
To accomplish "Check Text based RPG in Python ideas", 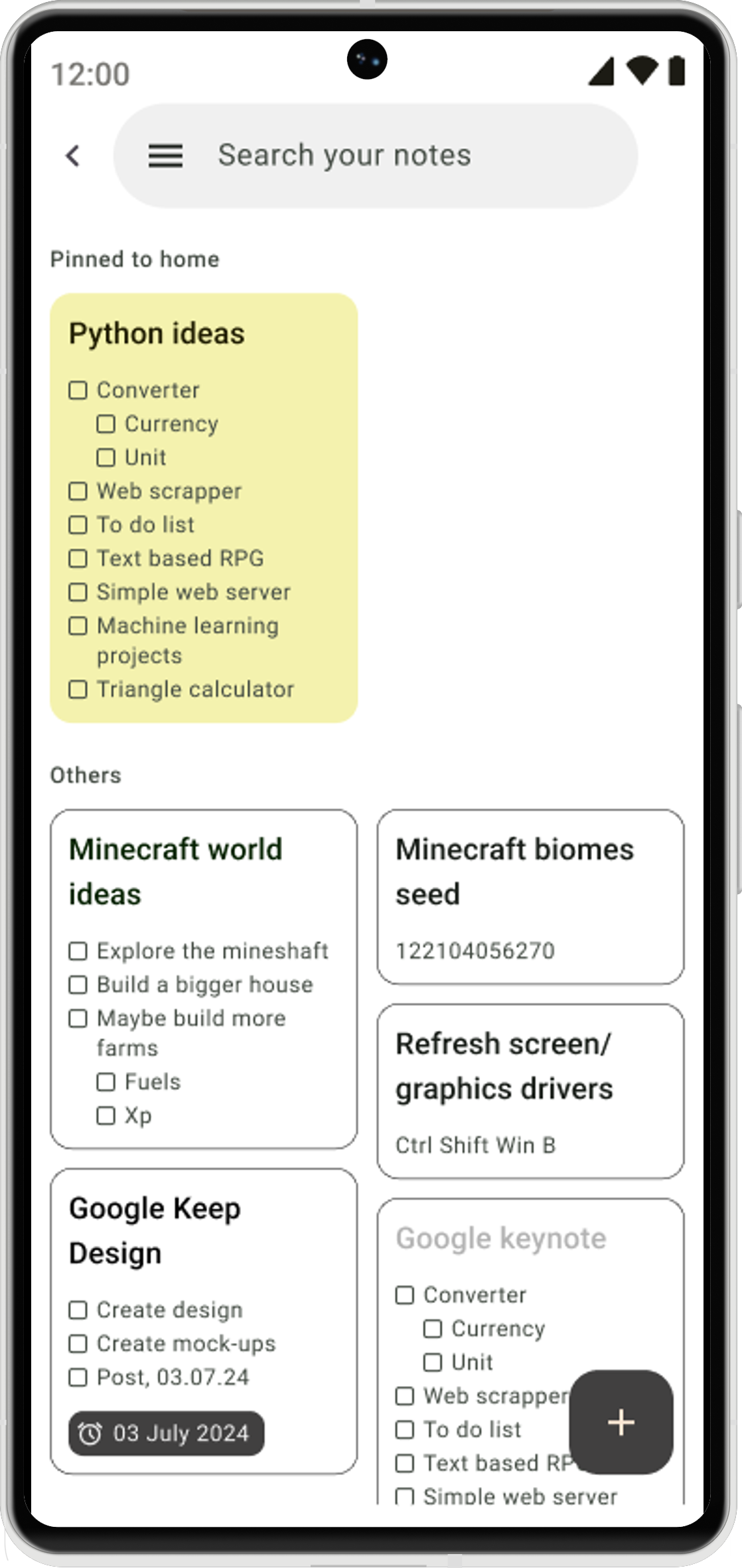I will 78,558.
